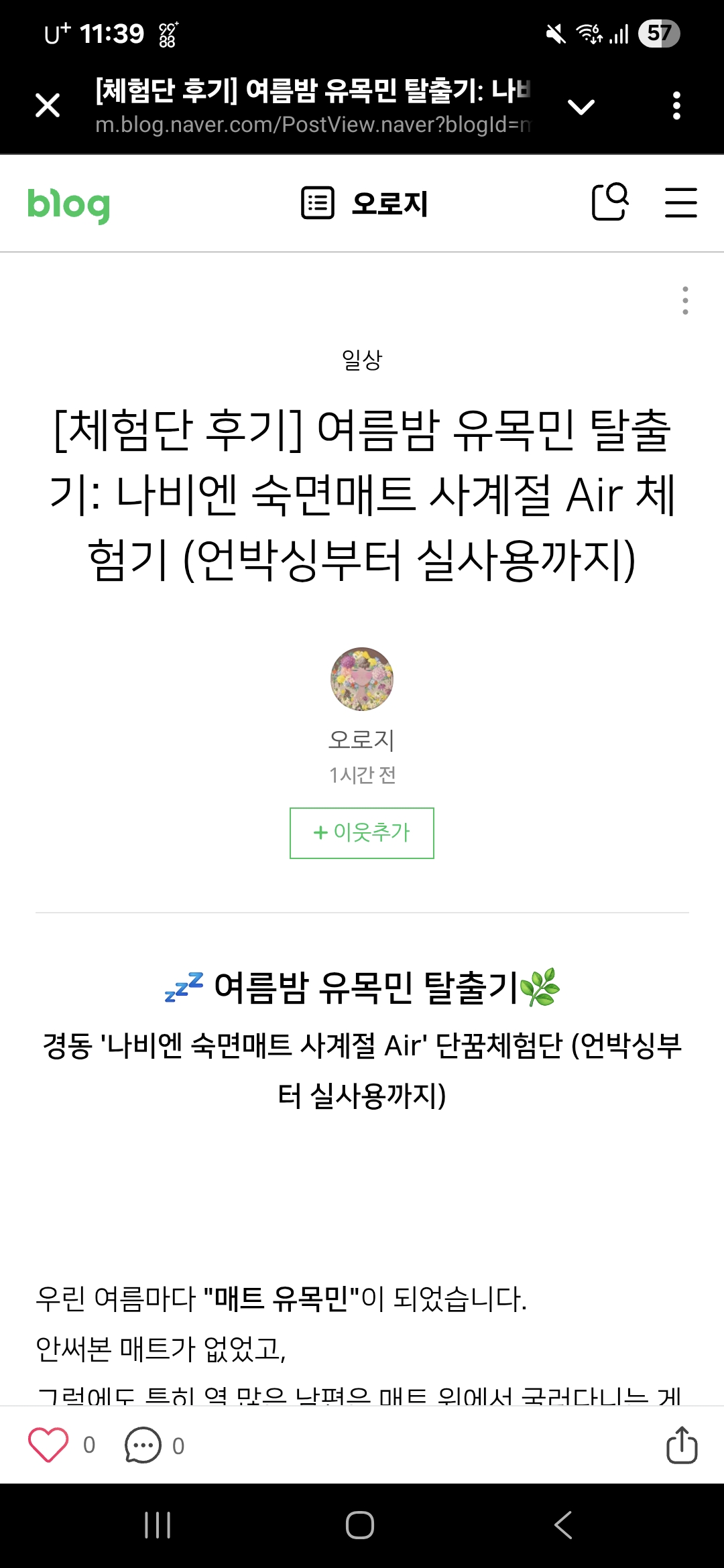Collapse the webview with the down arrow
Image resolution: width=724 pixels, height=1568 pixels.
pos(583,104)
